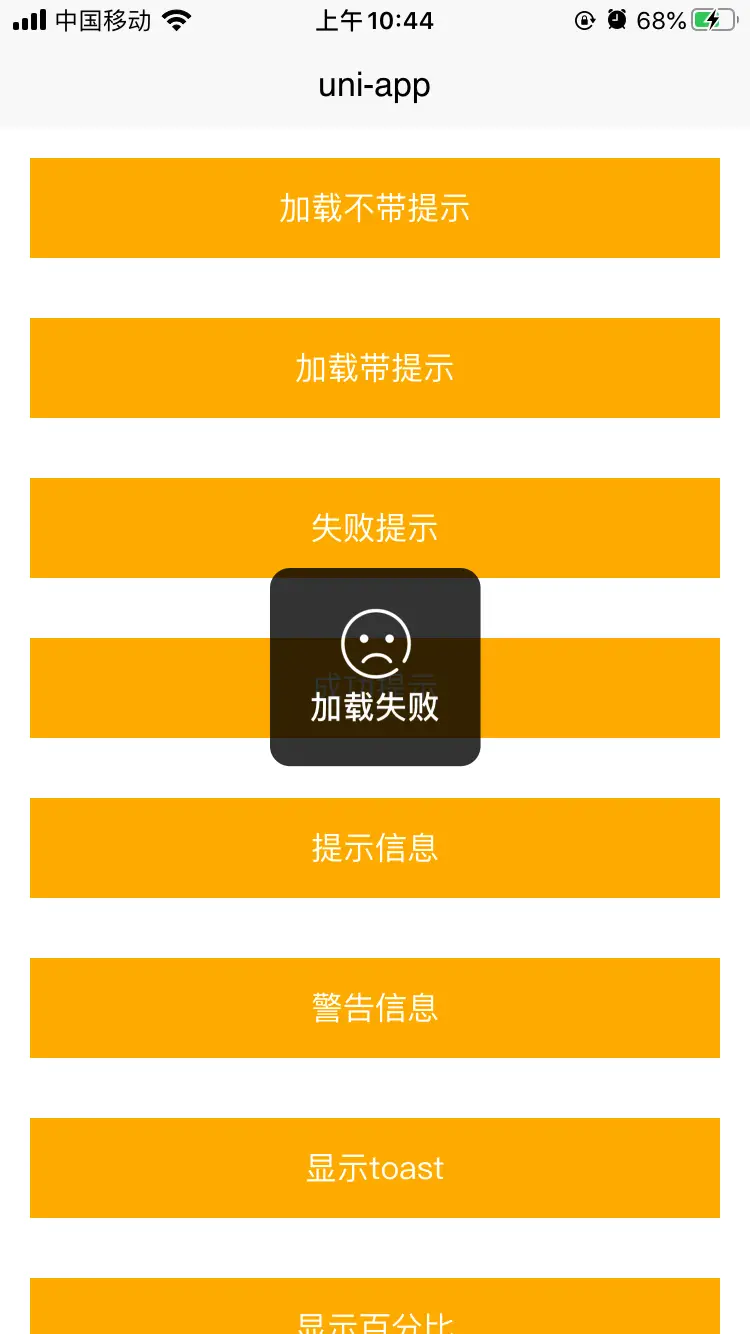Screen dimensions: 750x1334
Task: Select the 显示百分比 button
Action: pos(375,1308)
